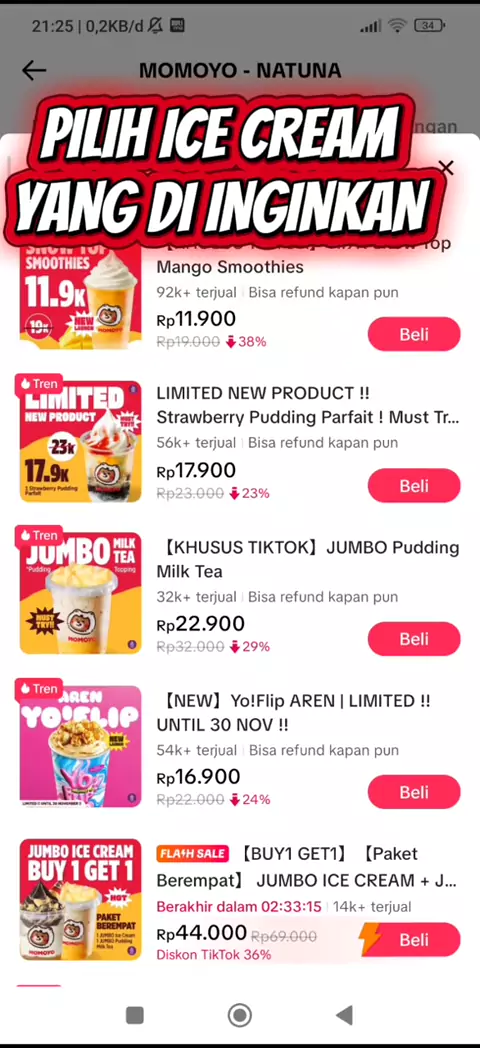
Task: Close the product list sheet
Action: (446, 168)
